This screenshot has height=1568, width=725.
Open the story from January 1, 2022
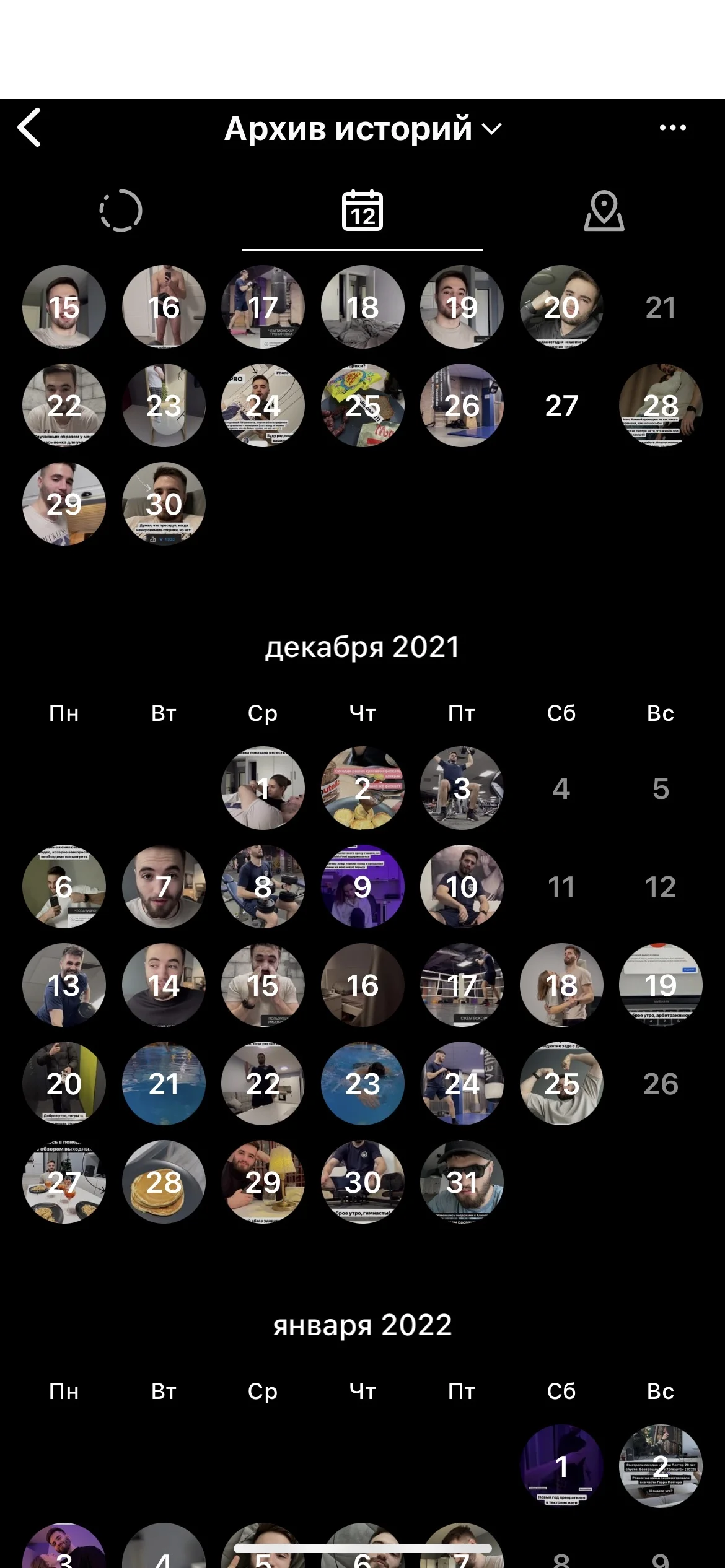pyautogui.click(x=561, y=1466)
